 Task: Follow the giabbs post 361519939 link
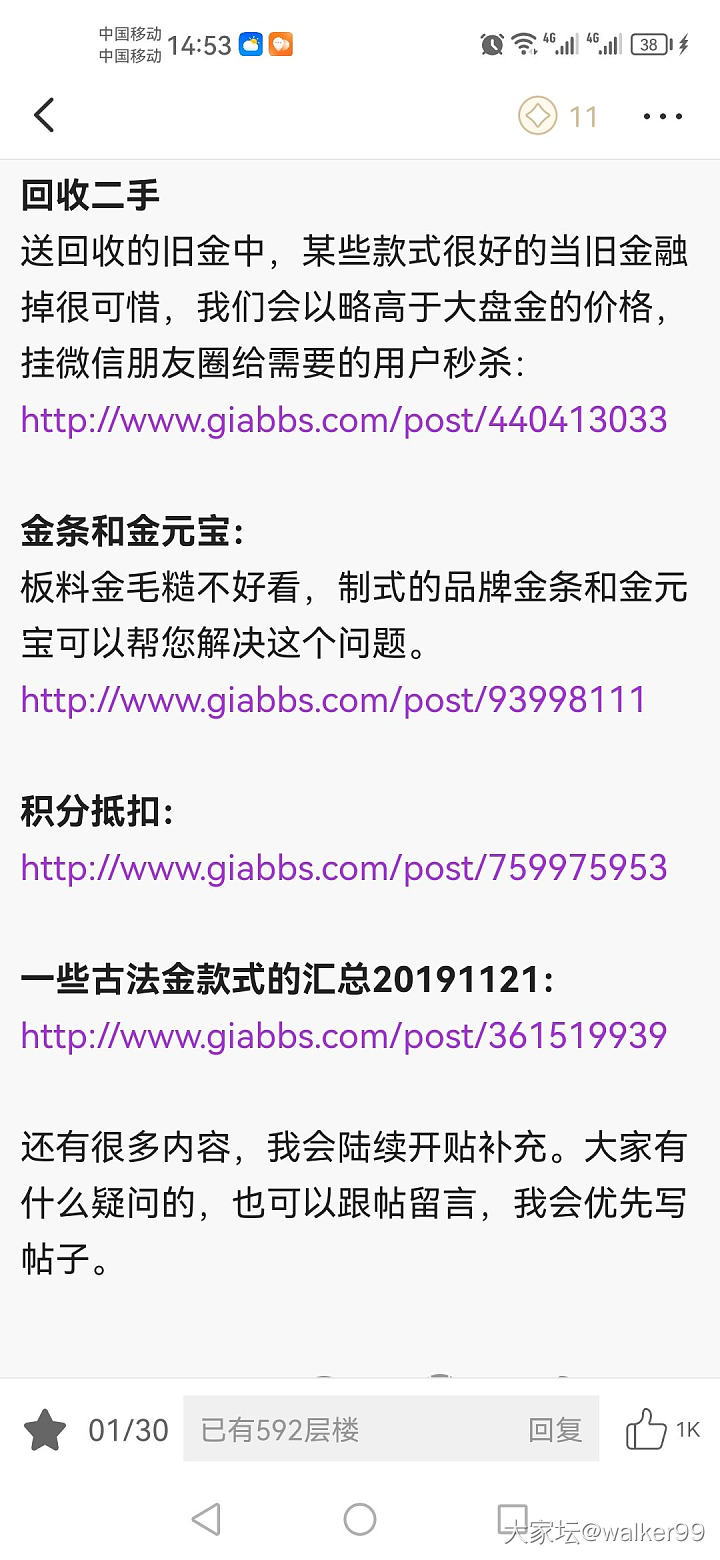tap(344, 1035)
